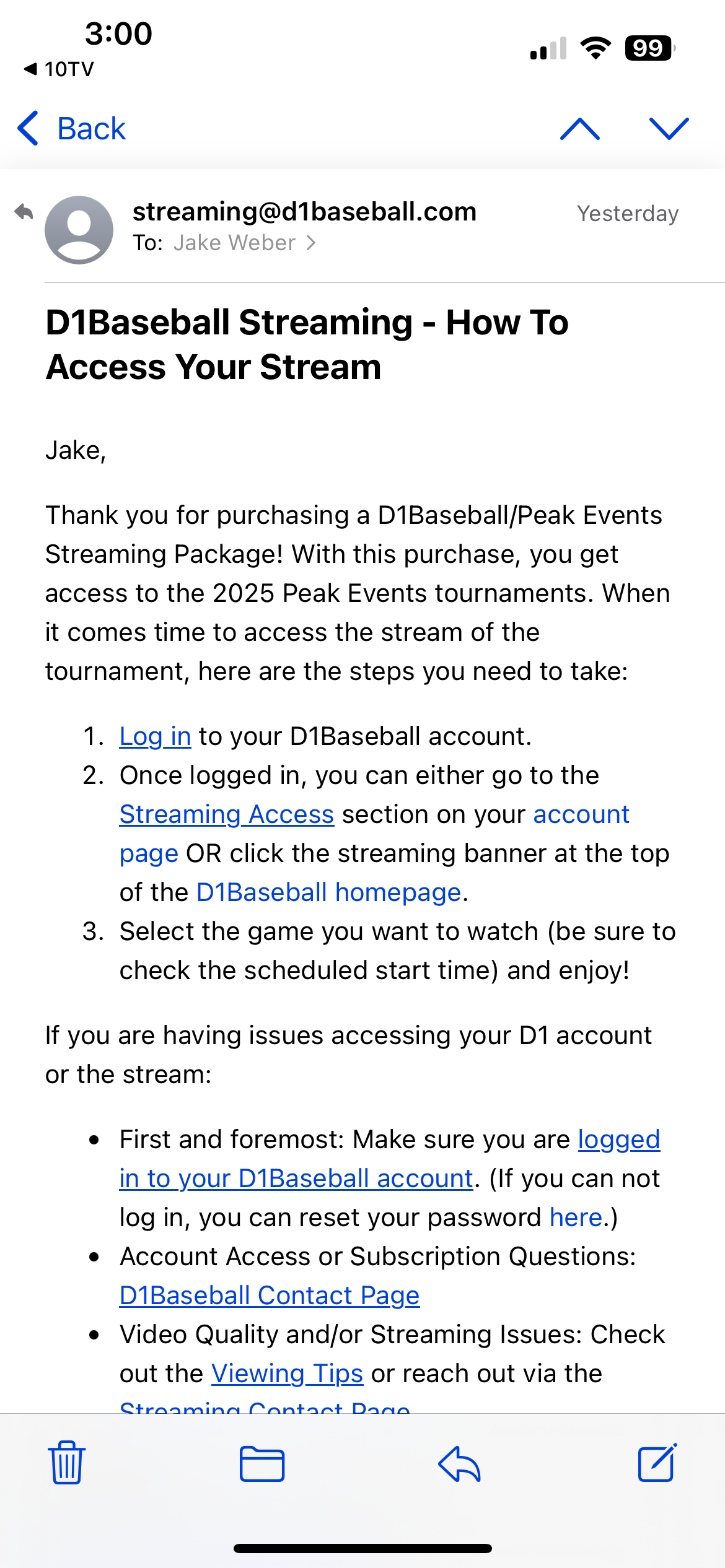The width and height of the screenshot is (725, 1568).
Task: Open the D1Baseball Contact Page link
Action: point(270,1296)
